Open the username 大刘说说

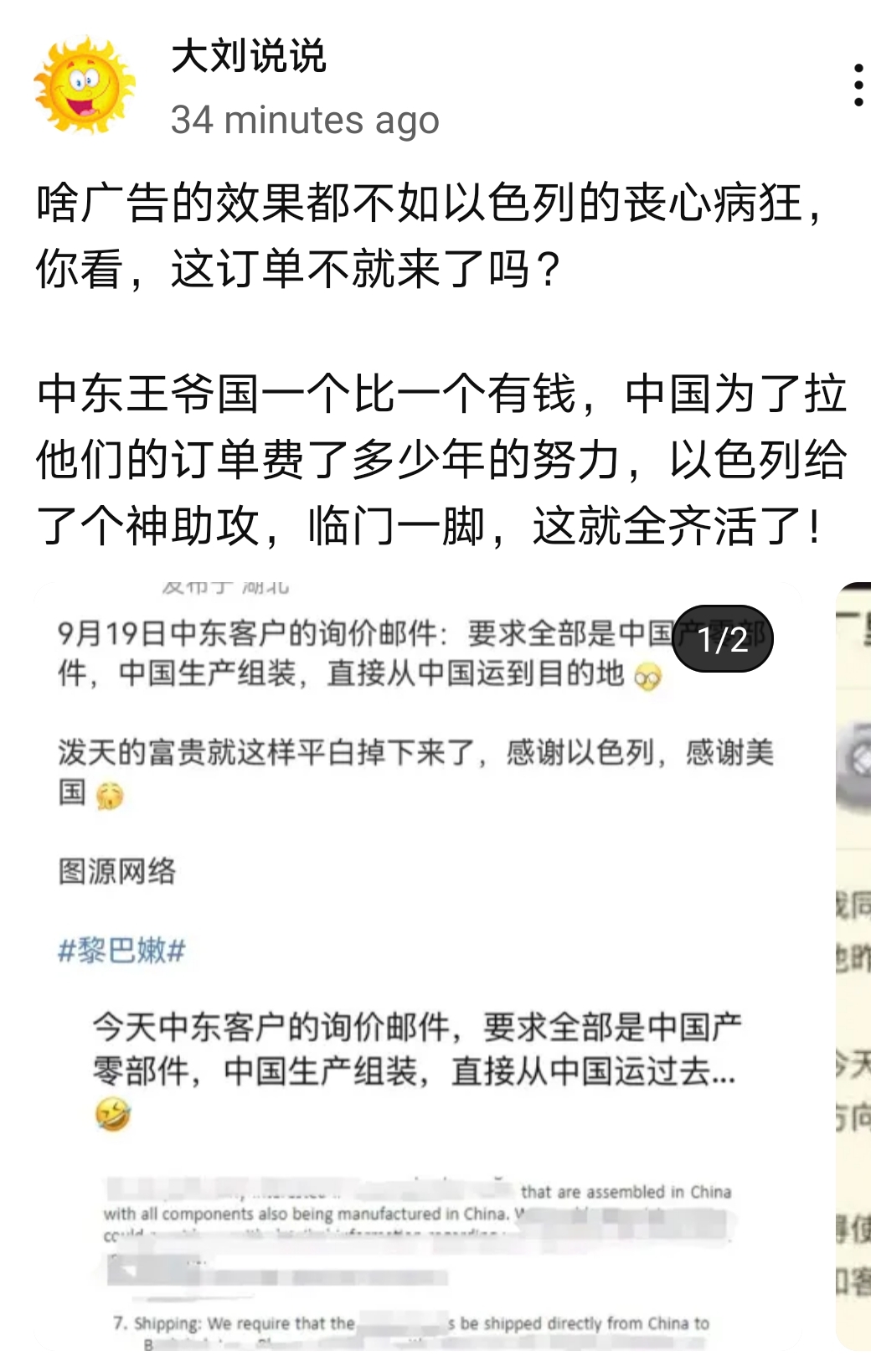[249, 57]
